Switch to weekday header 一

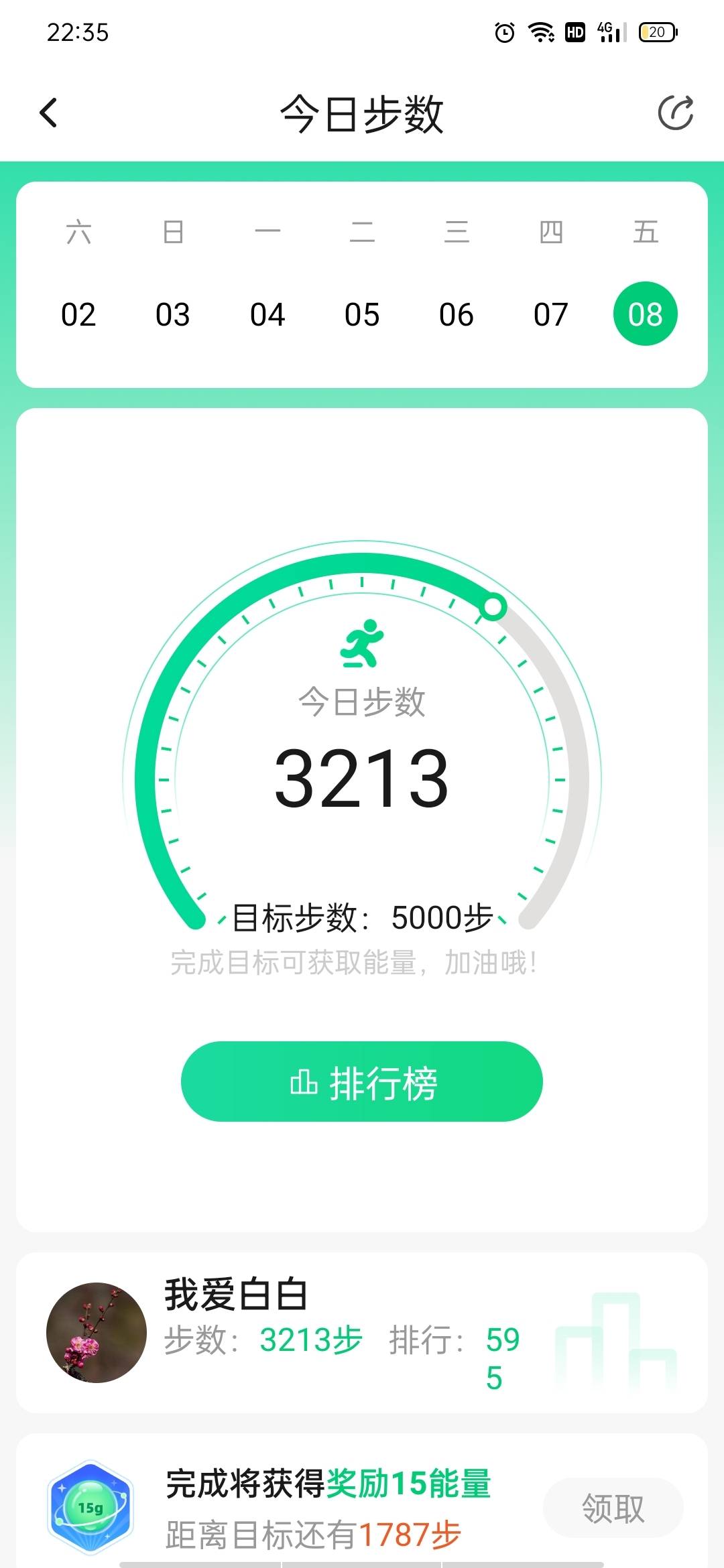267,233
